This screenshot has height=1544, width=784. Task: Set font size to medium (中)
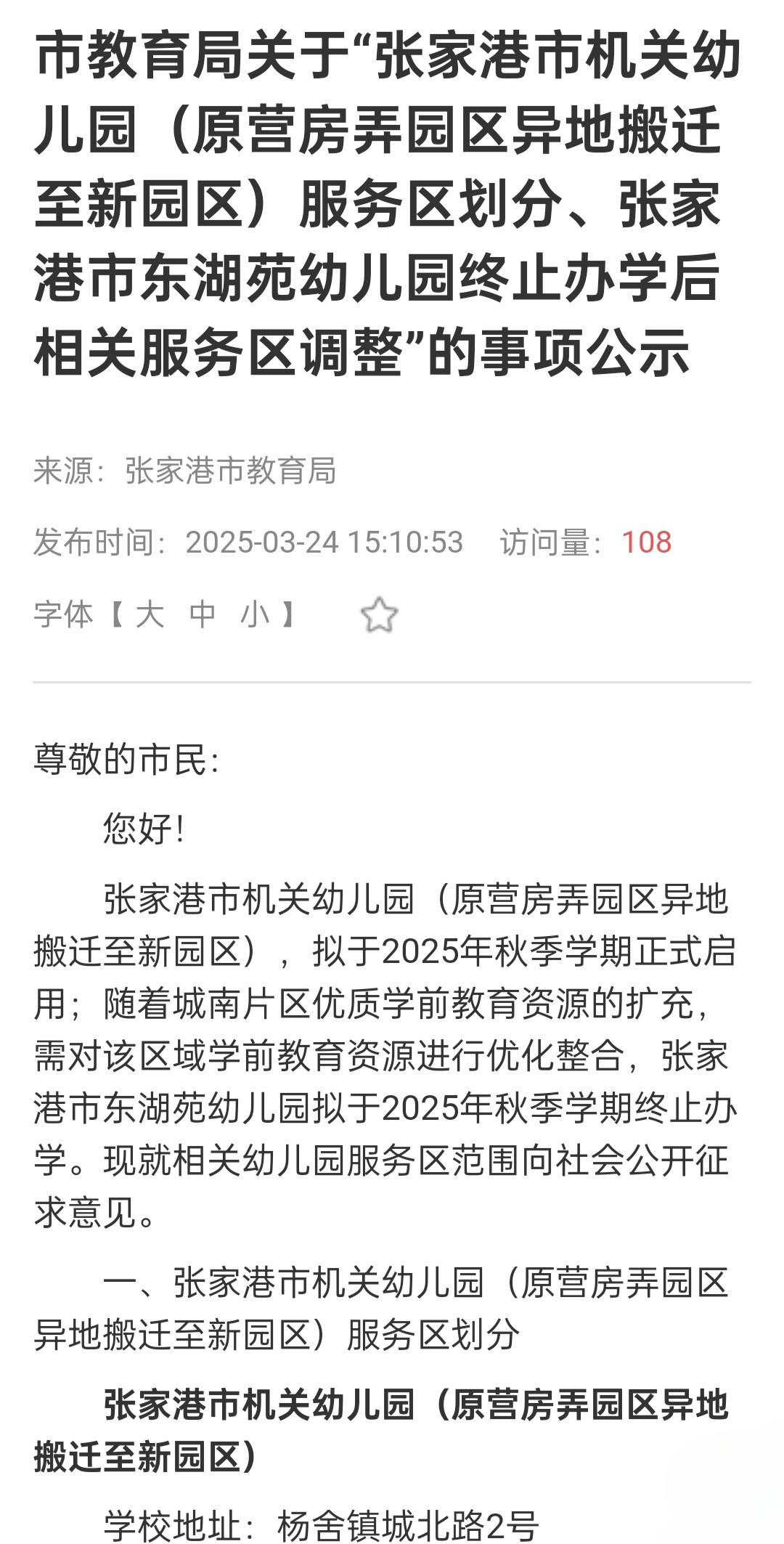click(203, 614)
